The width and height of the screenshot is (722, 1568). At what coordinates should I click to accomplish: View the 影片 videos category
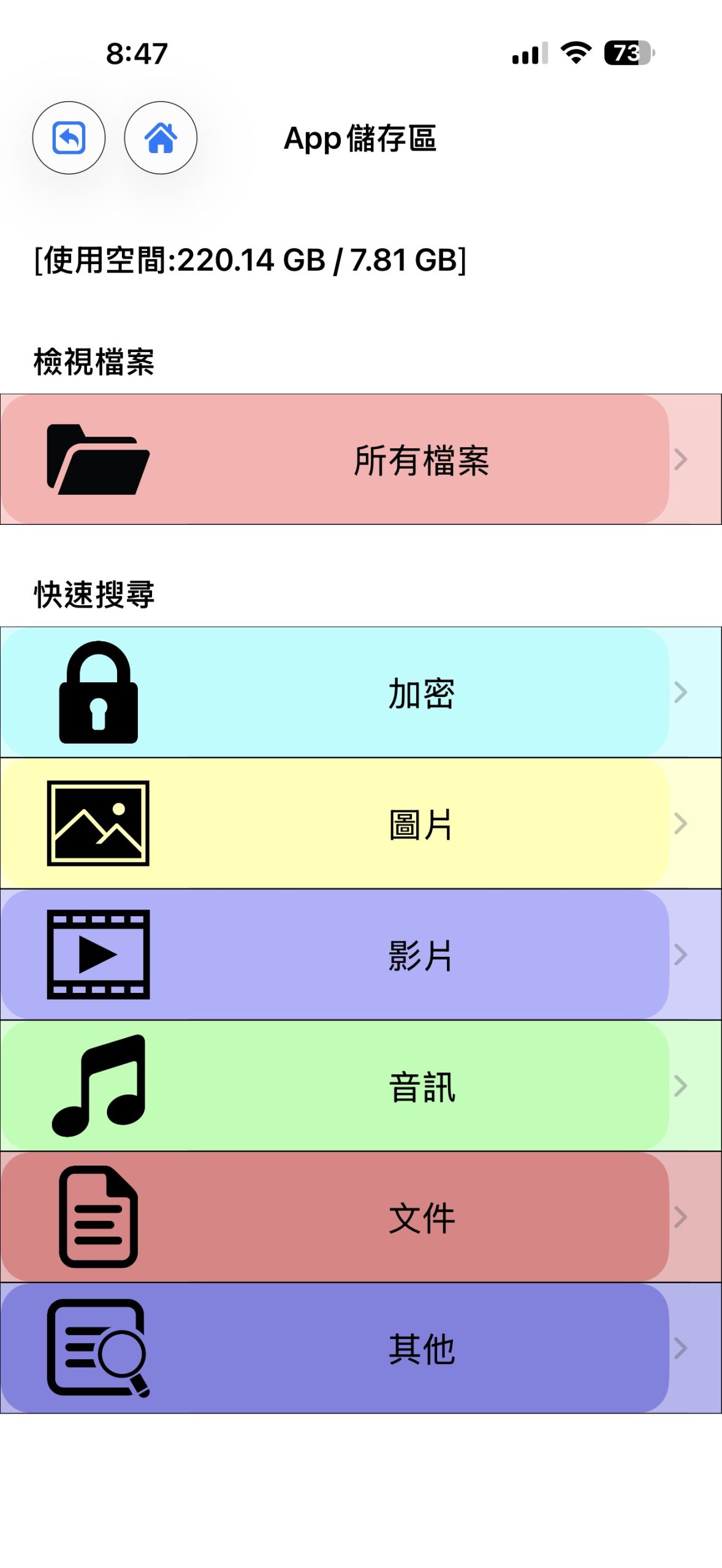point(360,955)
